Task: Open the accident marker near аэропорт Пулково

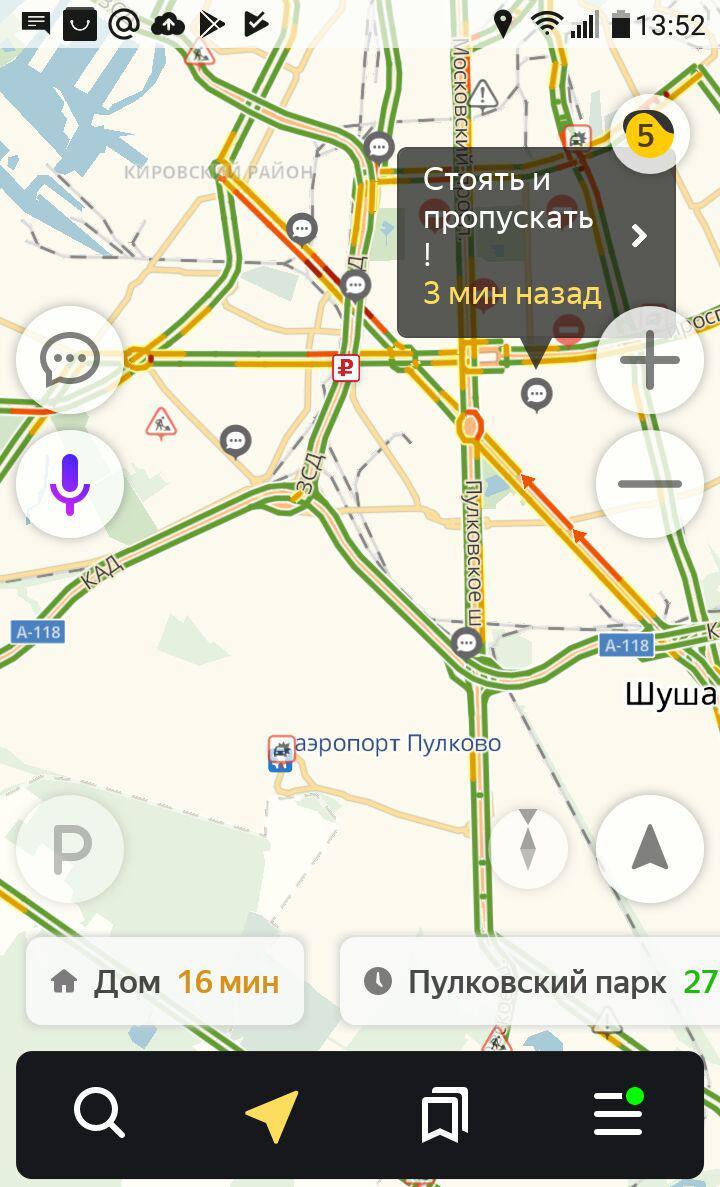Action: point(282,750)
